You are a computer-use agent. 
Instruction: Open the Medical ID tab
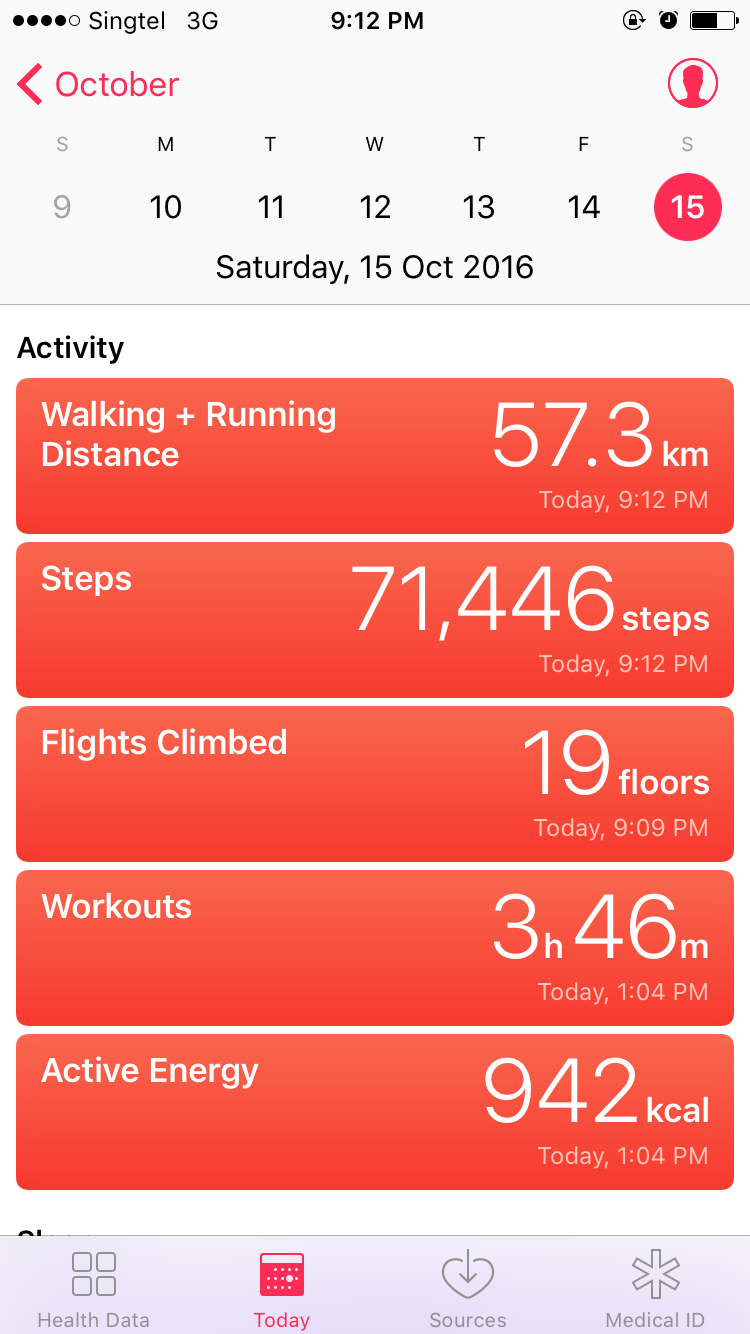(656, 1289)
